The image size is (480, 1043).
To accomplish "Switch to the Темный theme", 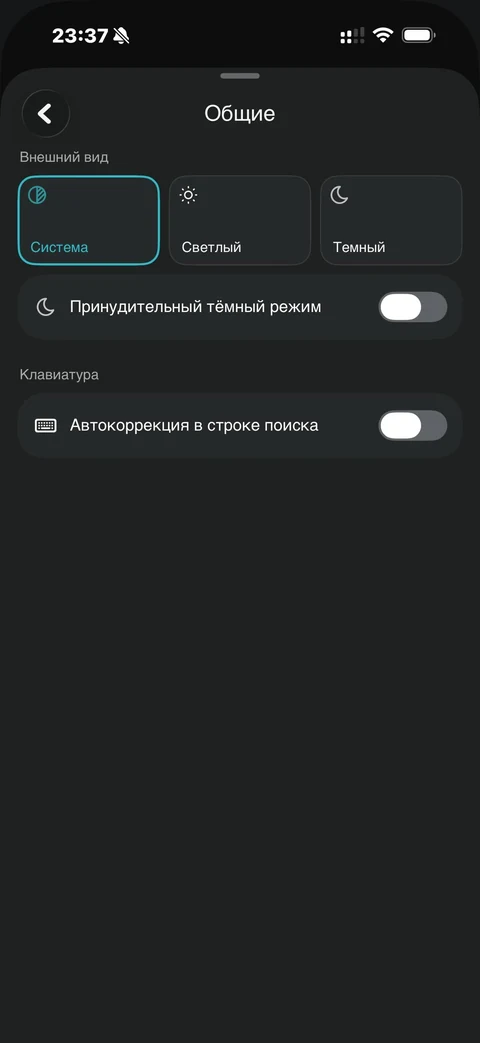I will [391, 220].
